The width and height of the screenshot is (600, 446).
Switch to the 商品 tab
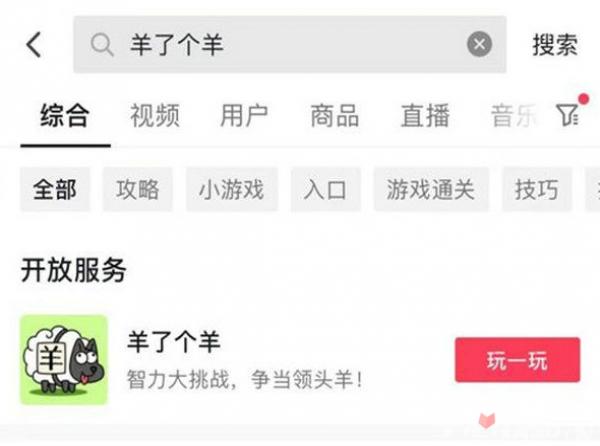click(x=334, y=115)
